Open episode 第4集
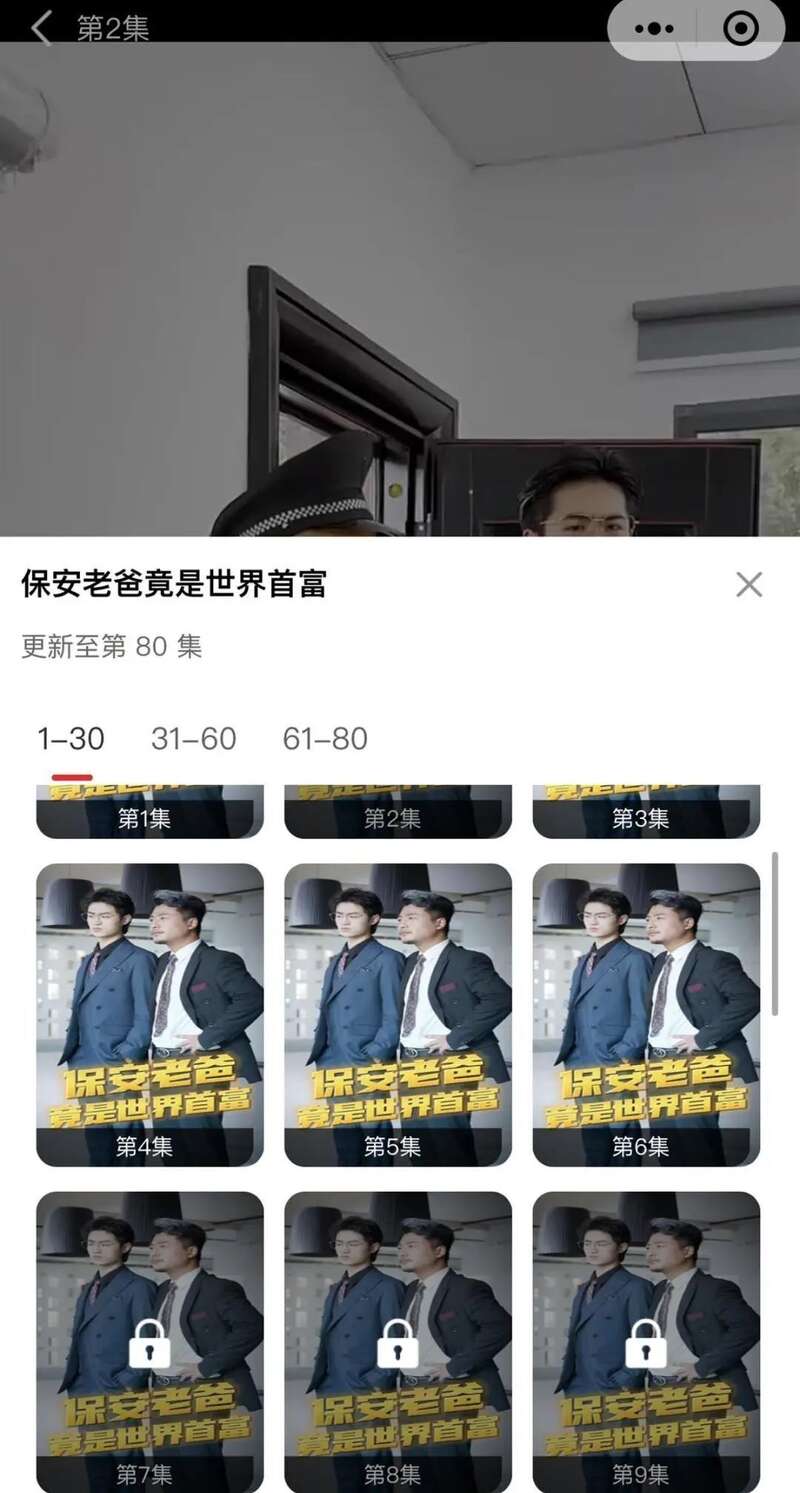Image resolution: width=800 pixels, height=1493 pixels. click(x=150, y=1015)
